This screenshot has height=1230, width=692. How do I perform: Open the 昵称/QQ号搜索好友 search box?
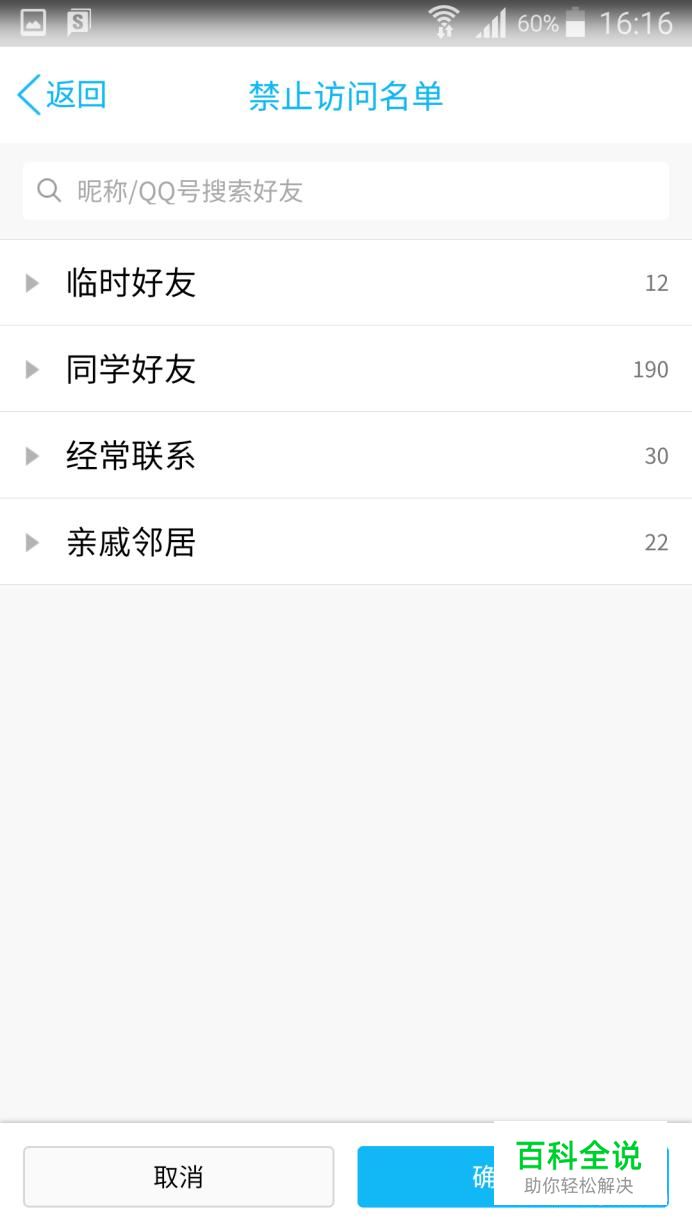pos(346,191)
